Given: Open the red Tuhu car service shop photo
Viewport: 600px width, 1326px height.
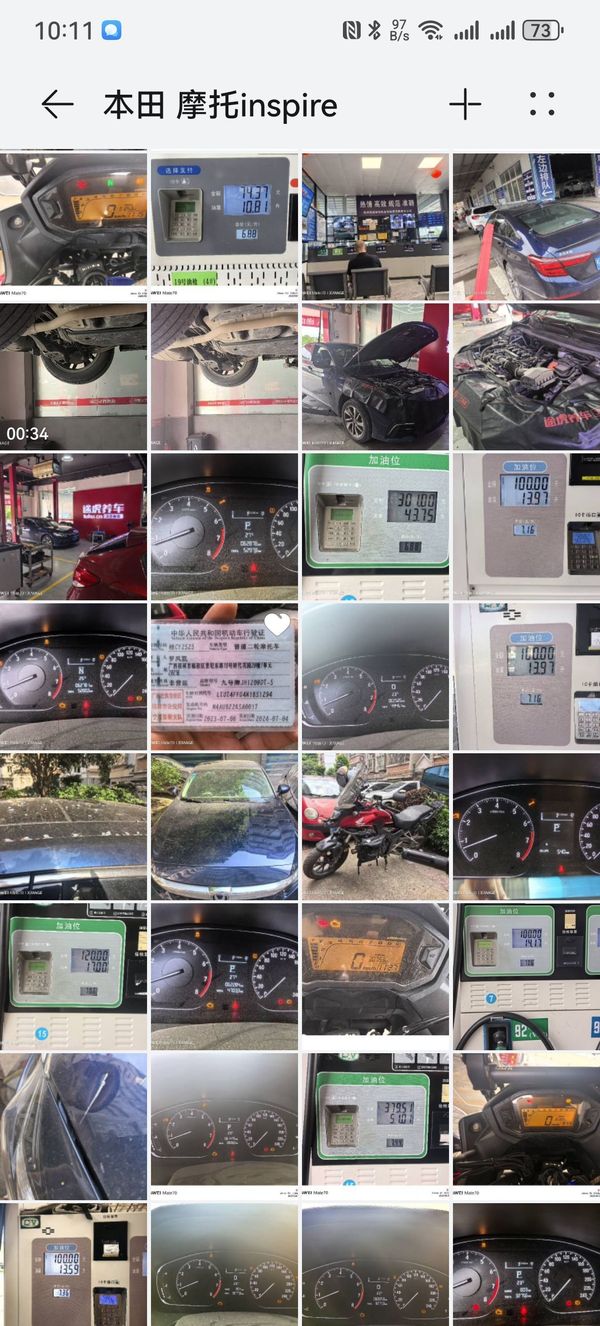Looking at the screenshot, I should (x=73, y=526).
